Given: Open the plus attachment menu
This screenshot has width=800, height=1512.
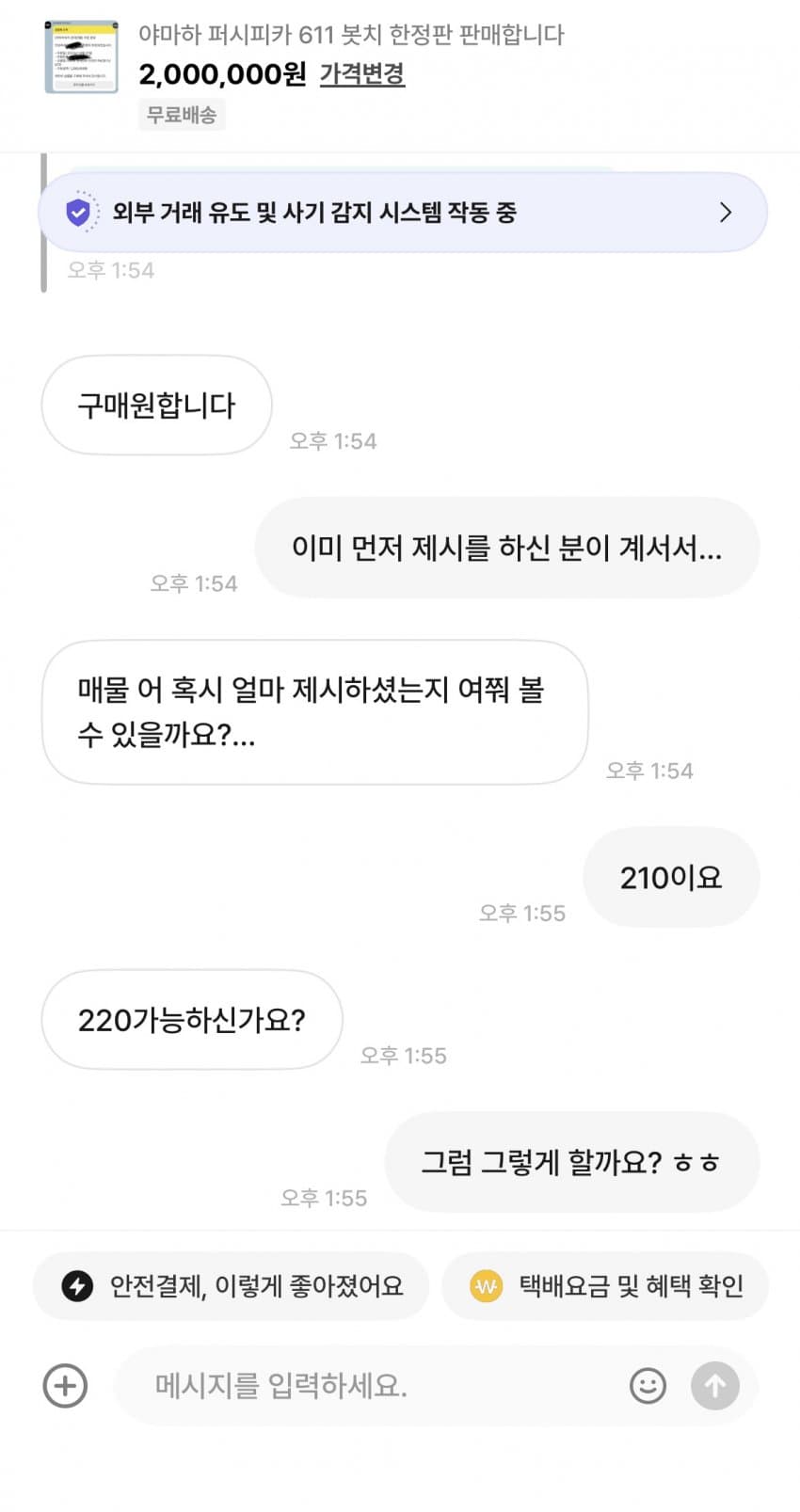Looking at the screenshot, I should (x=65, y=1385).
